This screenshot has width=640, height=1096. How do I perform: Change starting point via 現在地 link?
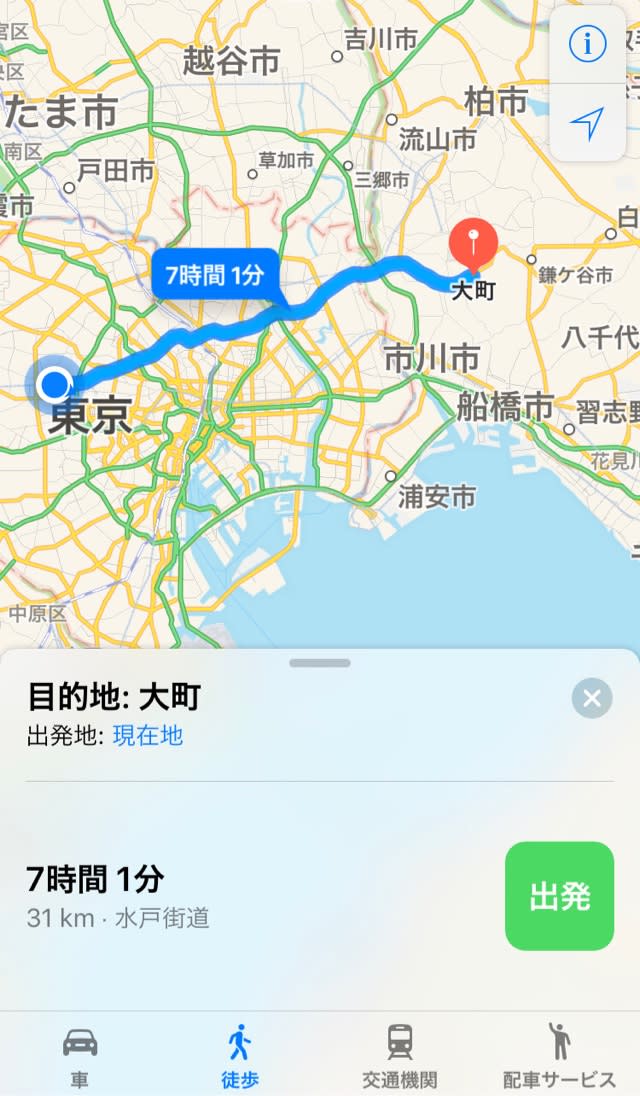[x=147, y=735]
